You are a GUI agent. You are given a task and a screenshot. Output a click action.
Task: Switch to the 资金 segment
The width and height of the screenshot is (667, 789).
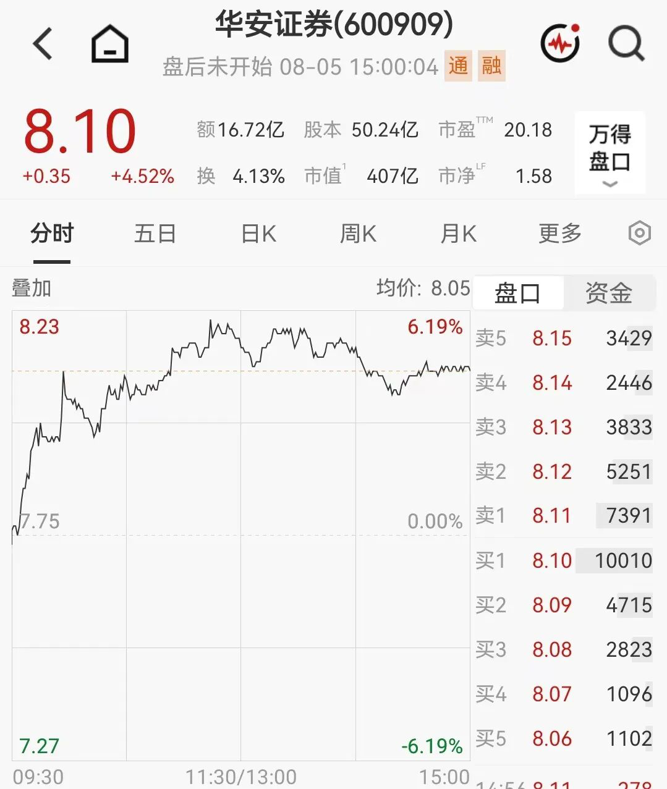pos(609,293)
